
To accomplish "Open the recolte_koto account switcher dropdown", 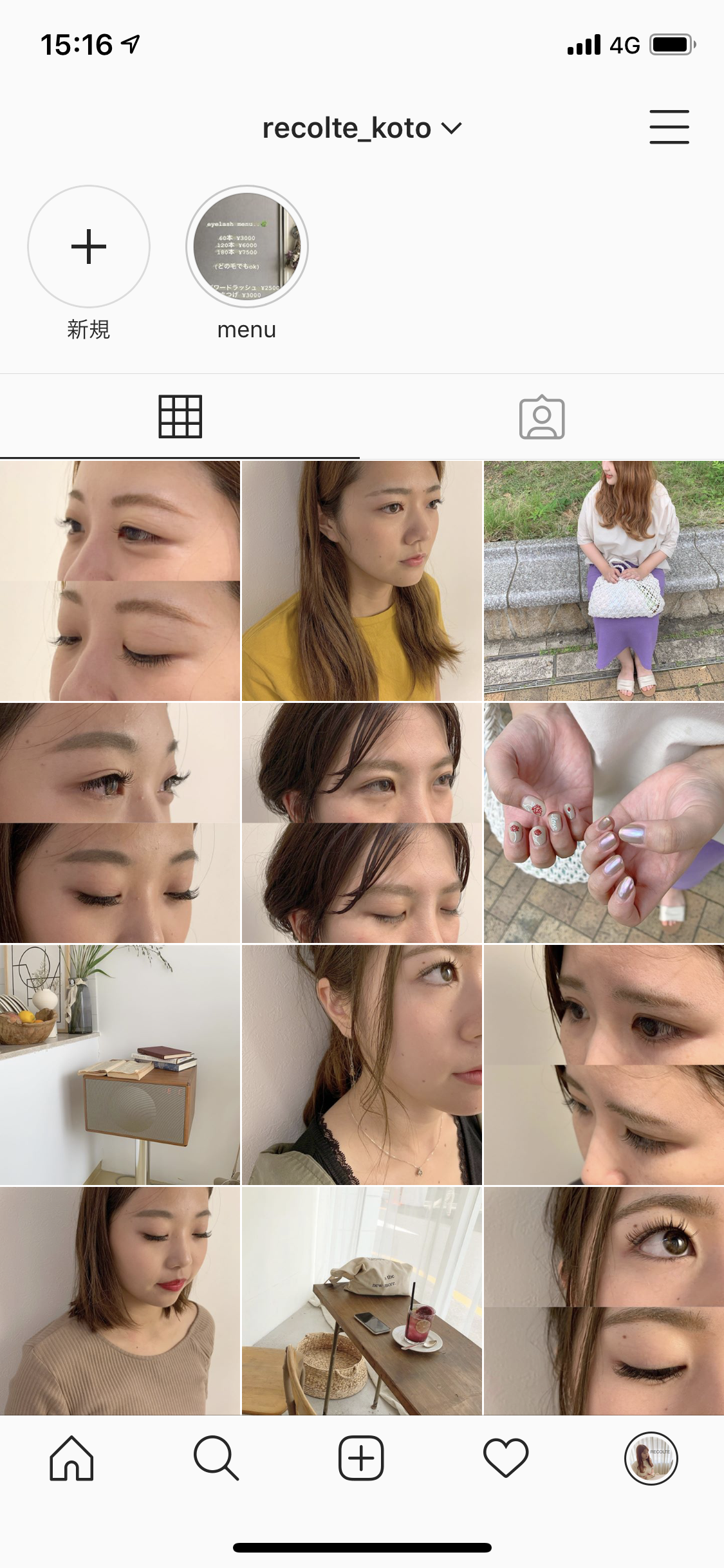I will tap(362, 128).
